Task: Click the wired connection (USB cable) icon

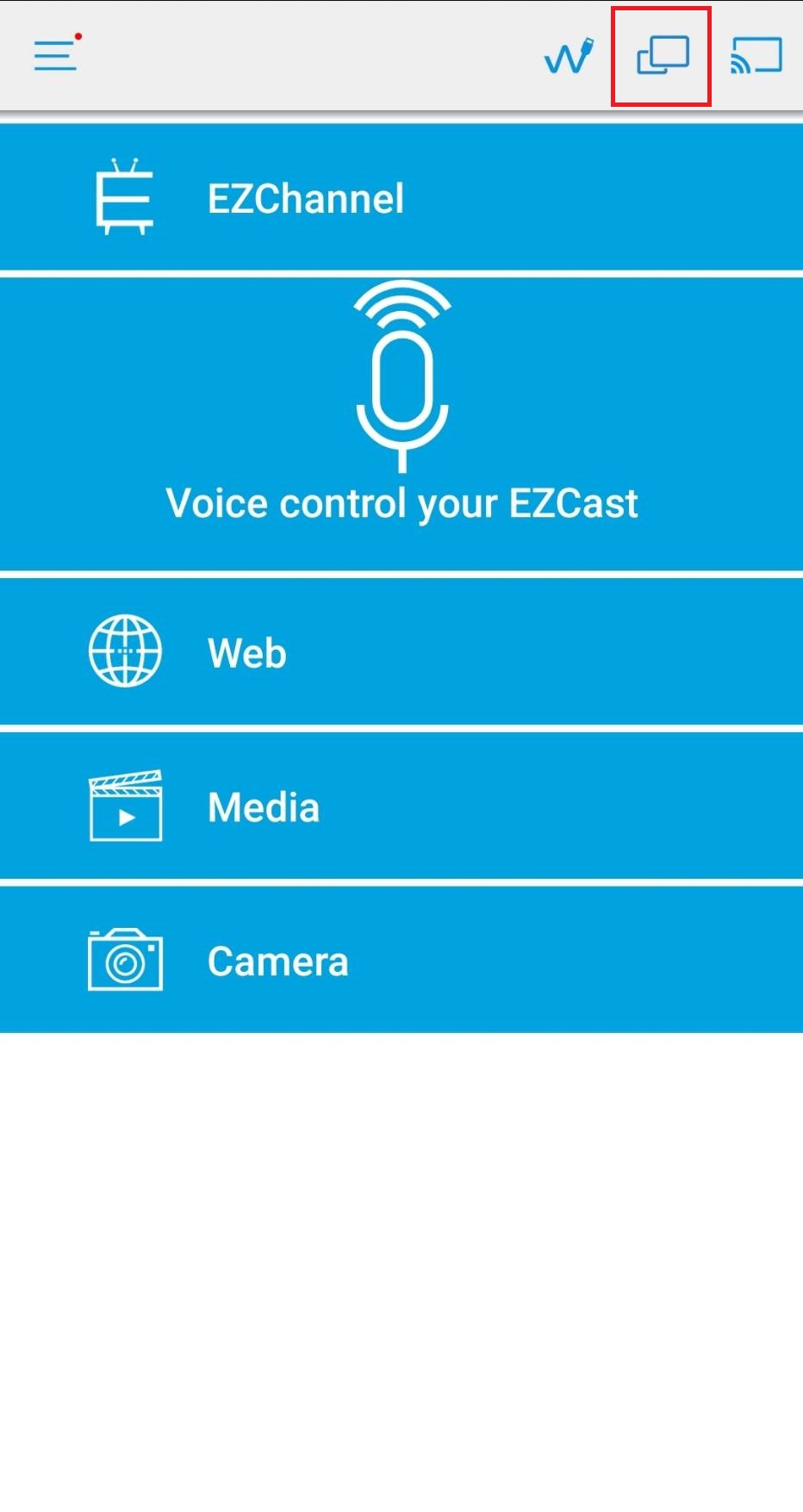Action: [x=567, y=55]
